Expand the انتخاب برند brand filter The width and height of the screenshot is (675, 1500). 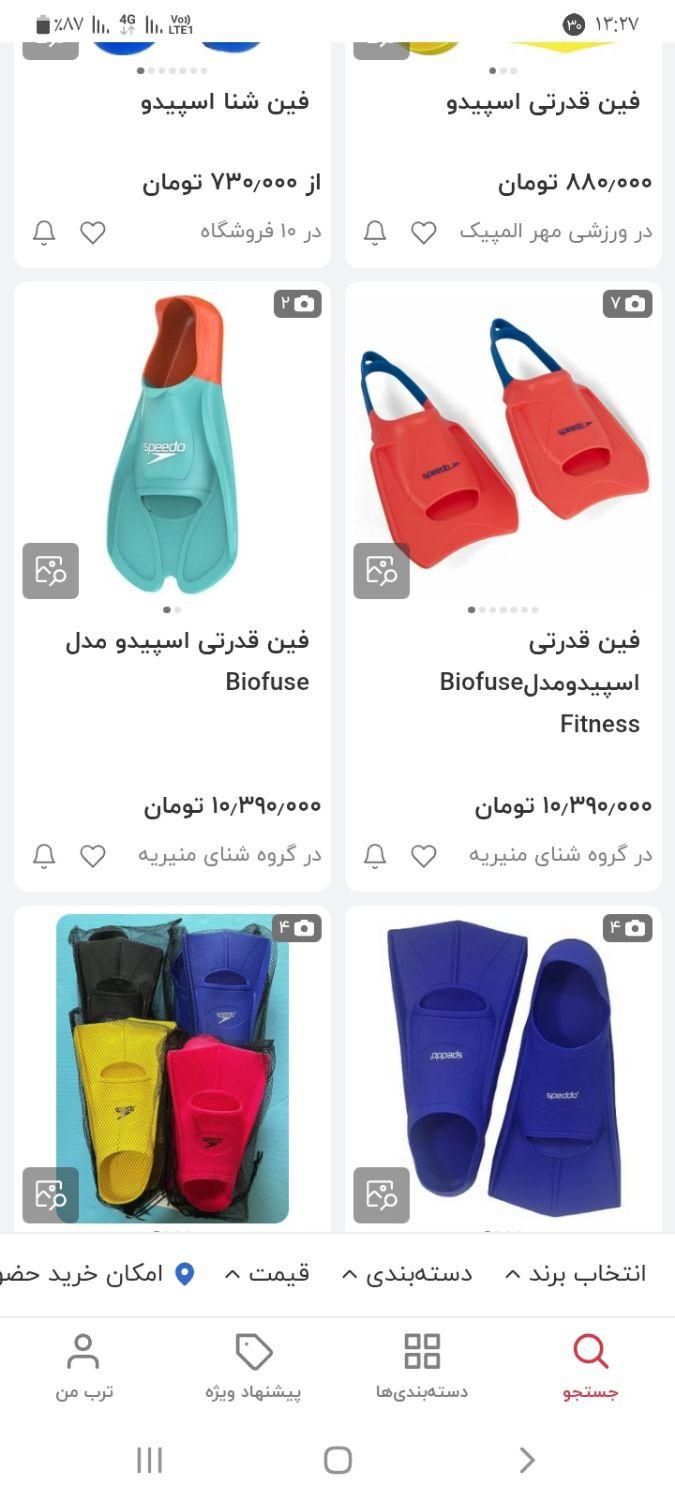pos(576,1274)
